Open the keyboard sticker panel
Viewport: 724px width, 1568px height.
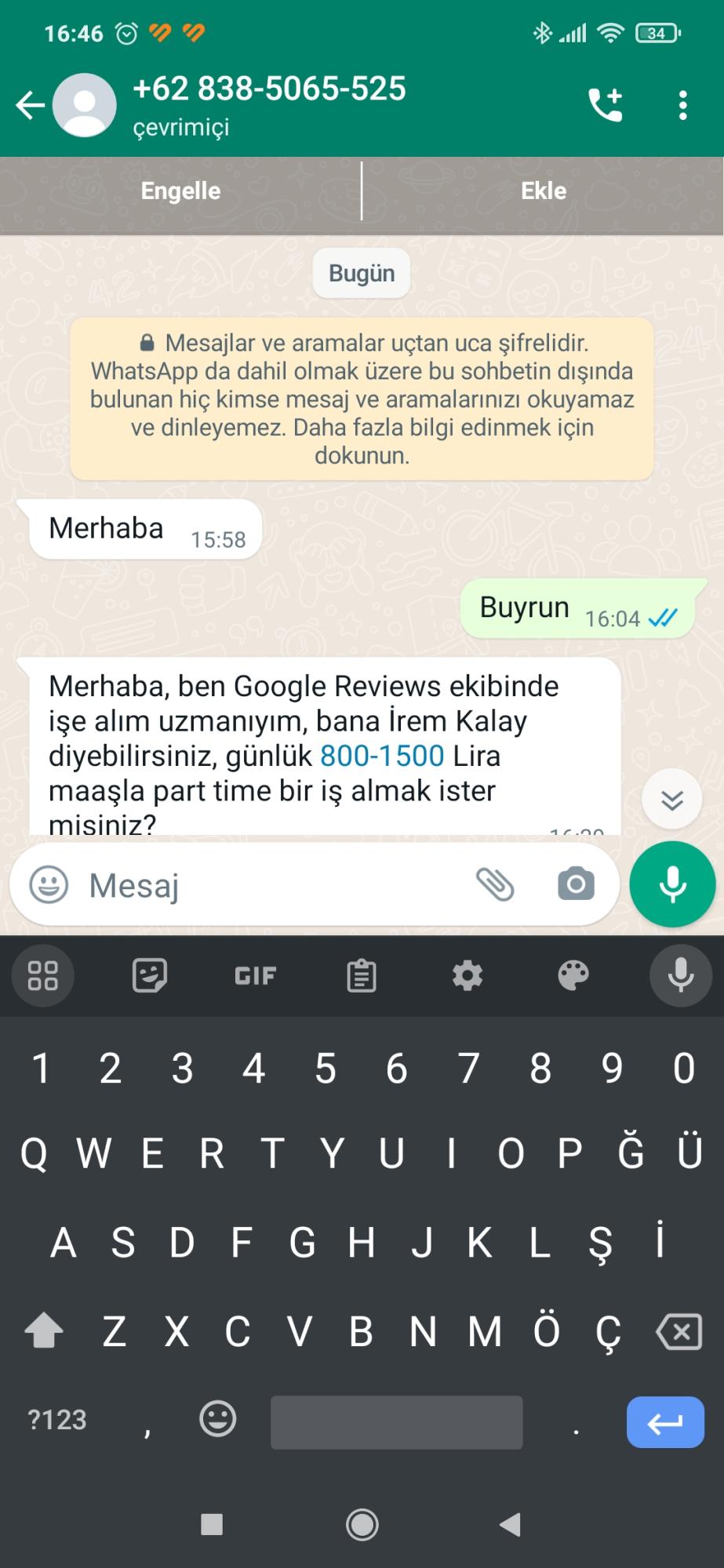(x=149, y=976)
